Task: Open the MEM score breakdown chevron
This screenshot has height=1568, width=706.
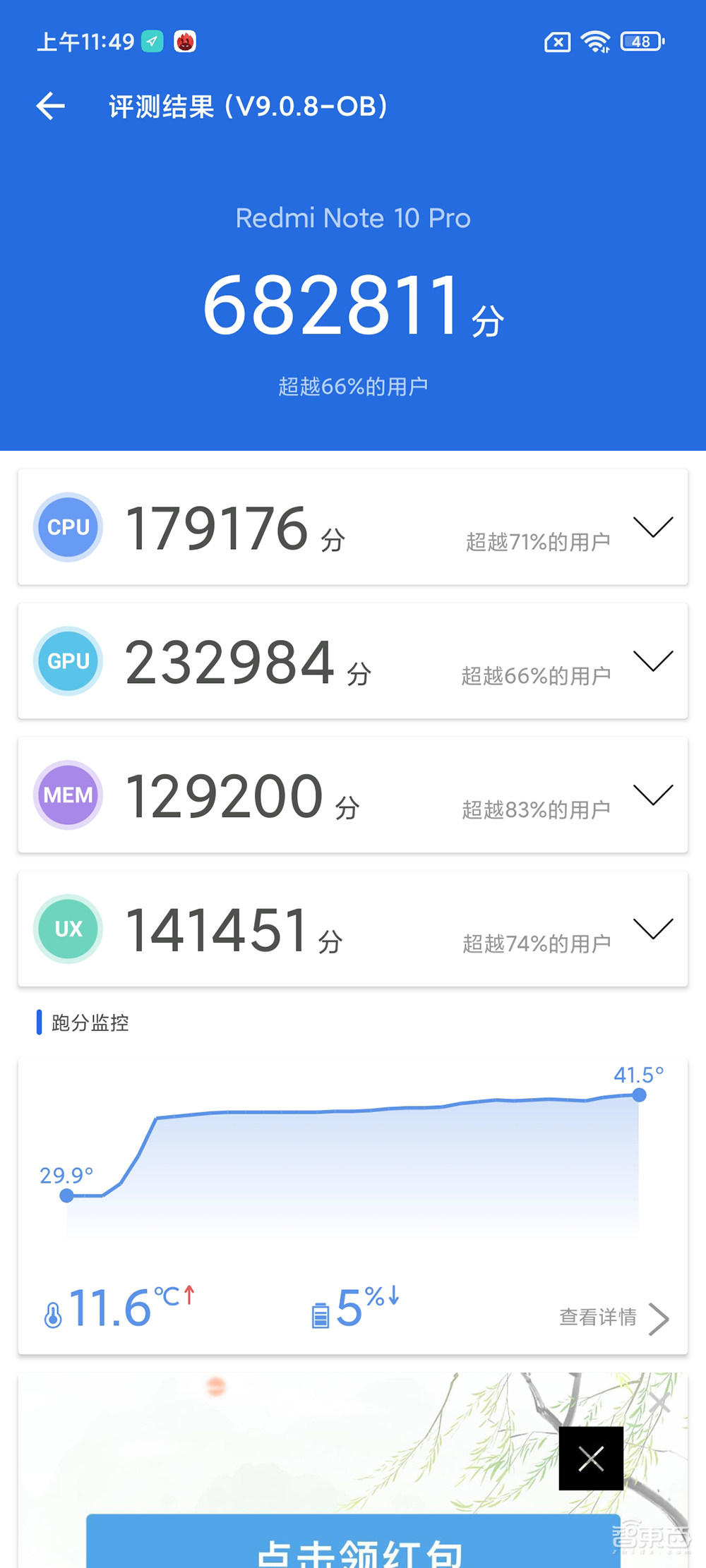Action: [653, 795]
